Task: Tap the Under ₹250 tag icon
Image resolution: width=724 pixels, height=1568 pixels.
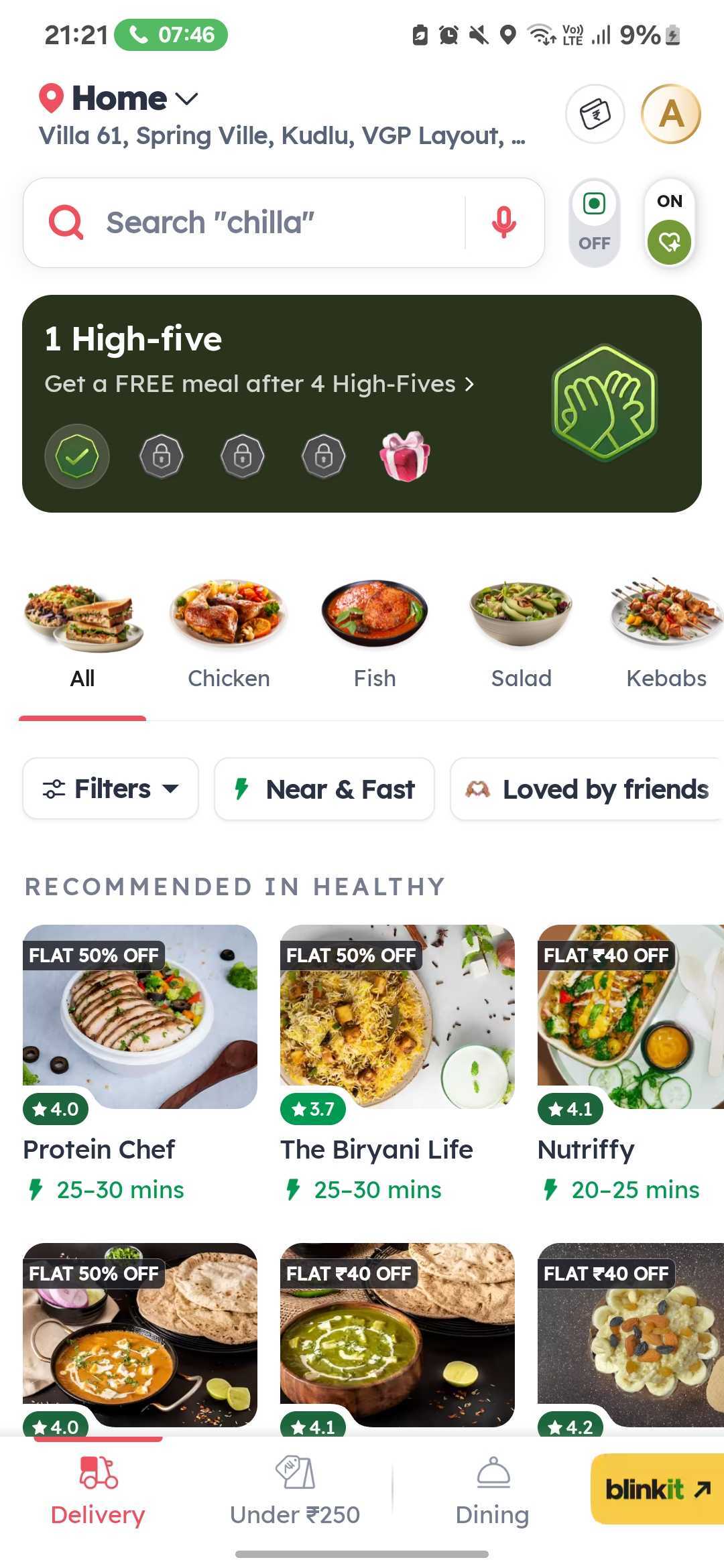Action: tap(294, 1470)
